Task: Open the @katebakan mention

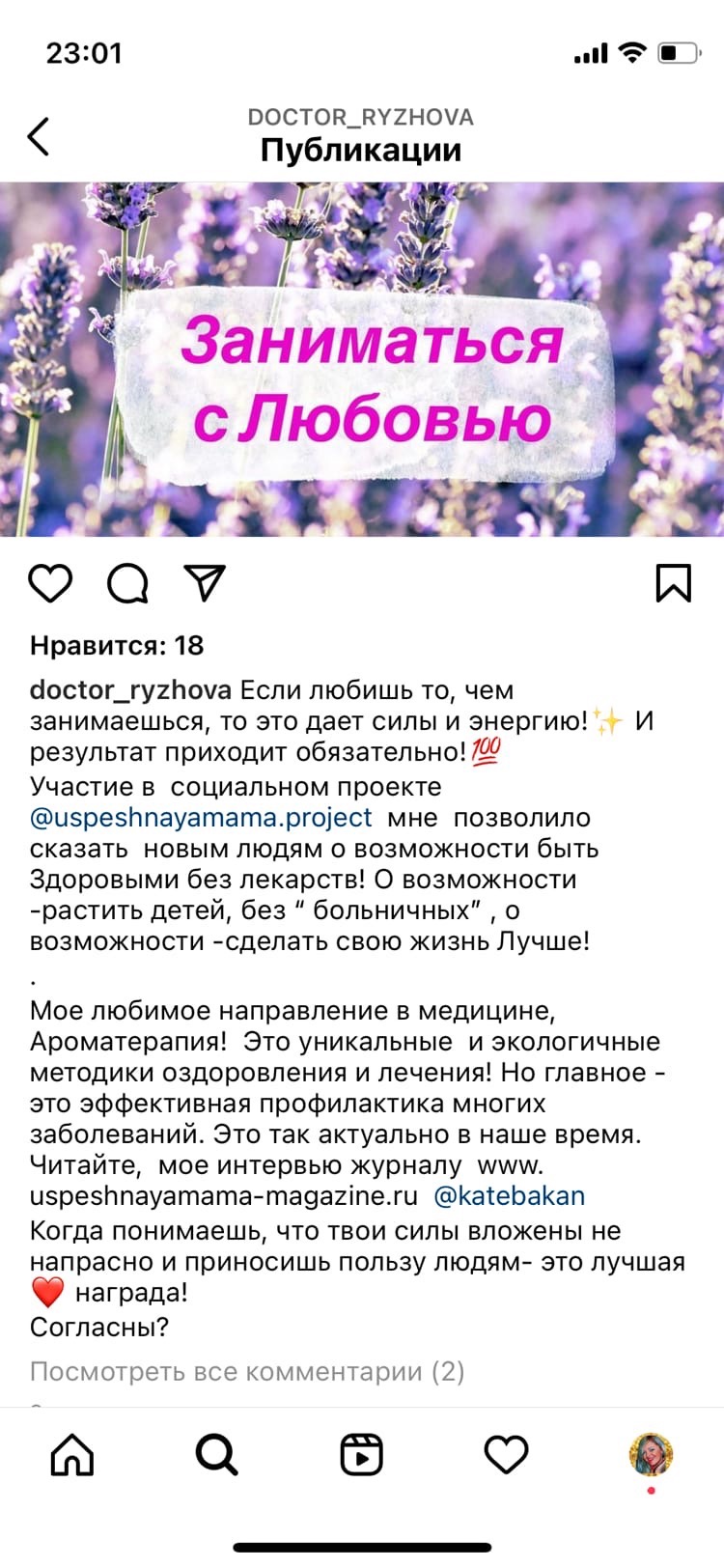Action: pyautogui.click(x=509, y=1196)
